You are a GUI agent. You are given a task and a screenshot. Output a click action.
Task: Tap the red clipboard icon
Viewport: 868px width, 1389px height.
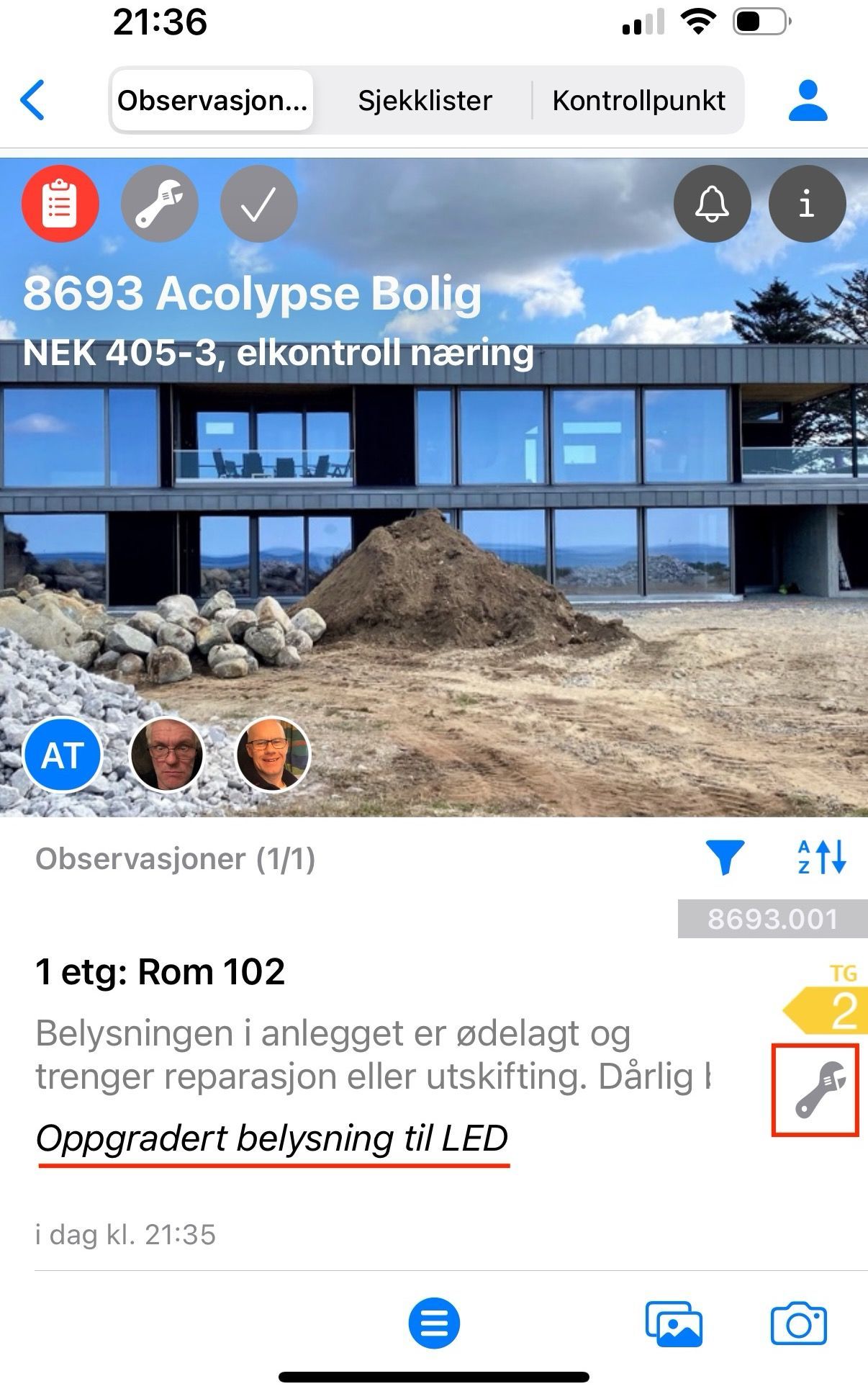click(60, 204)
